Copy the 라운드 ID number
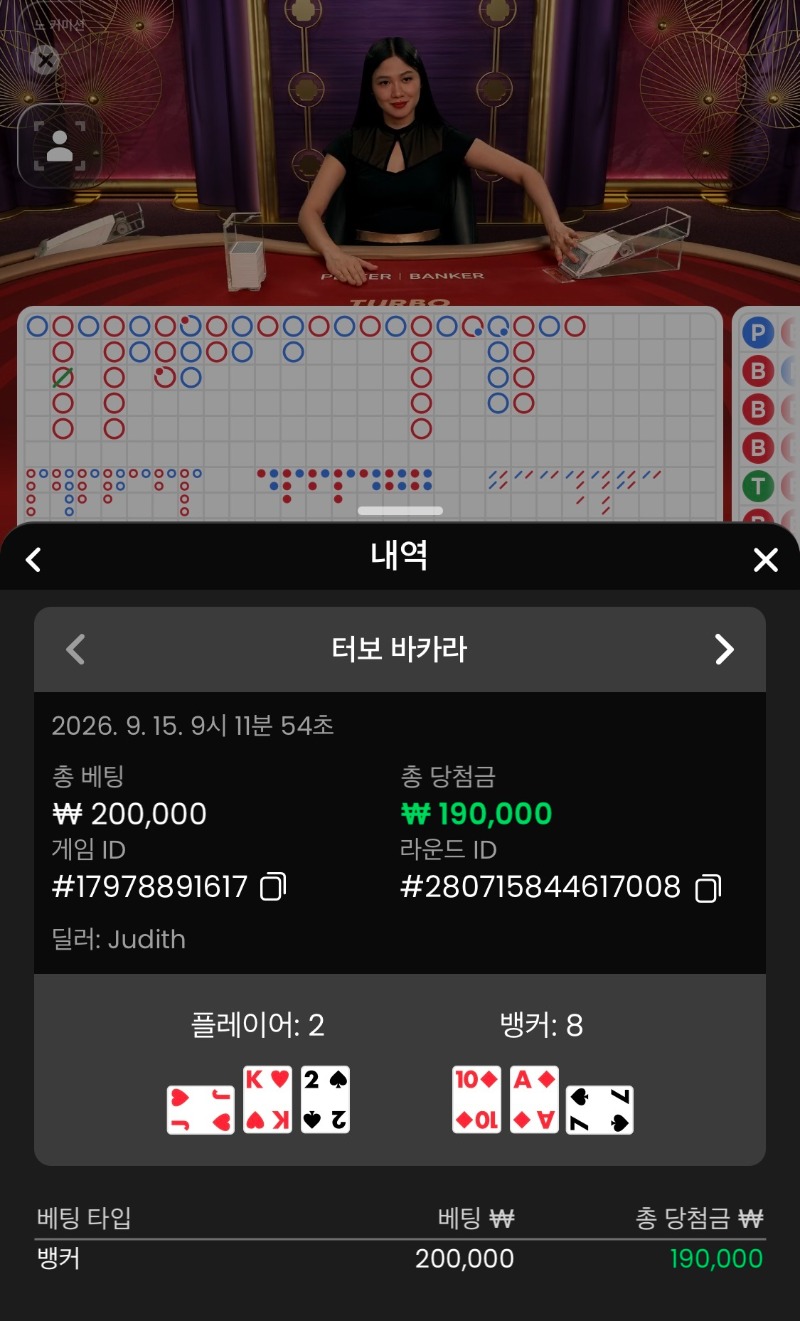The height and width of the screenshot is (1321, 800). click(707, 887)
